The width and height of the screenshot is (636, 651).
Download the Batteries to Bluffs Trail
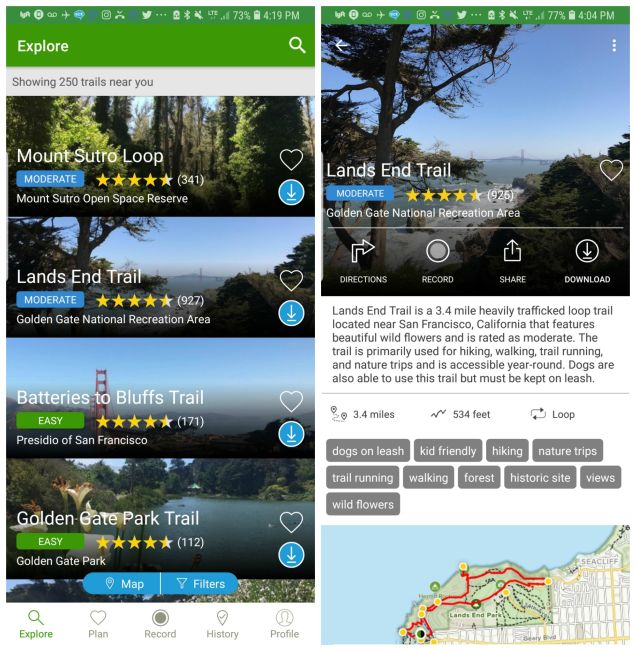click(x=291, y=434)
